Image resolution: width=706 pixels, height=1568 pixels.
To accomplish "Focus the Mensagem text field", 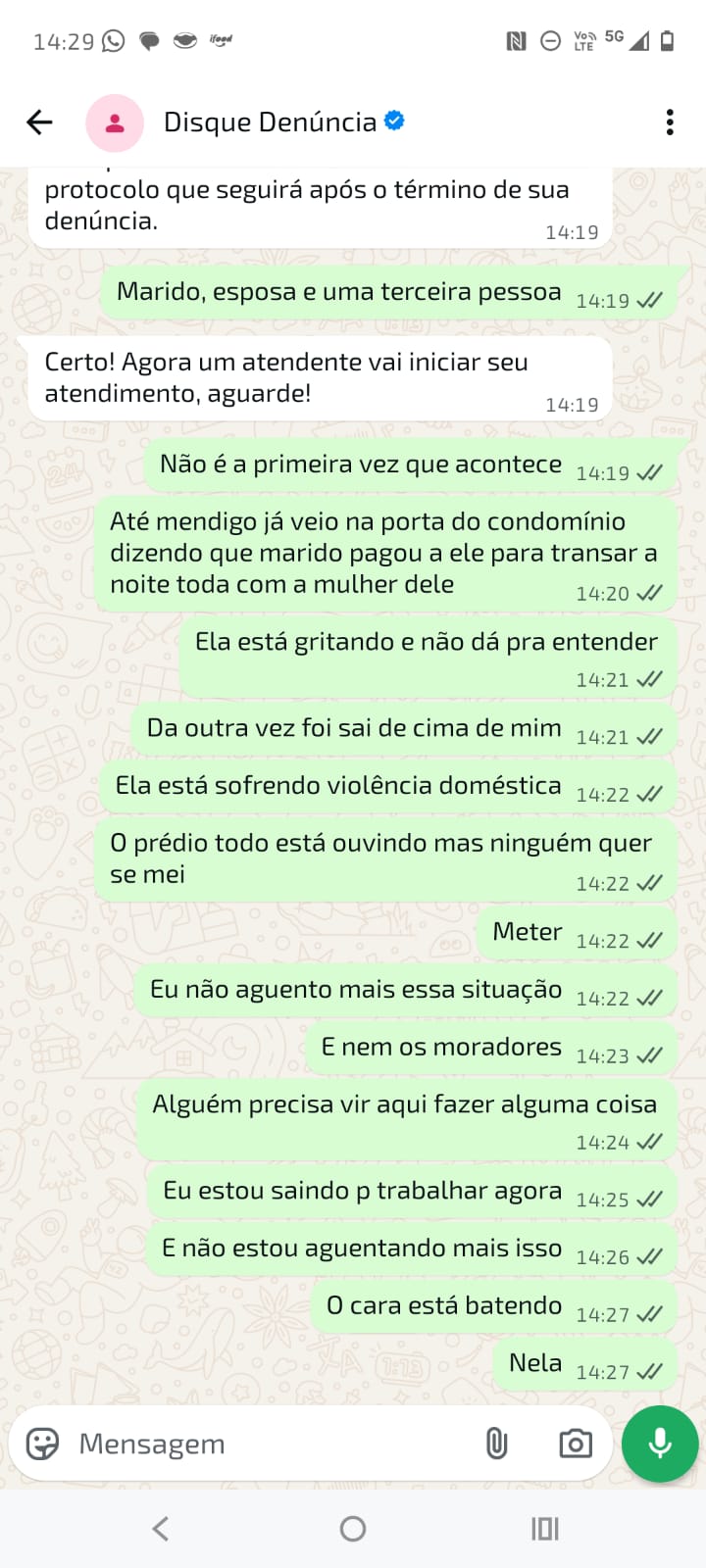I will pos(265,1444).
